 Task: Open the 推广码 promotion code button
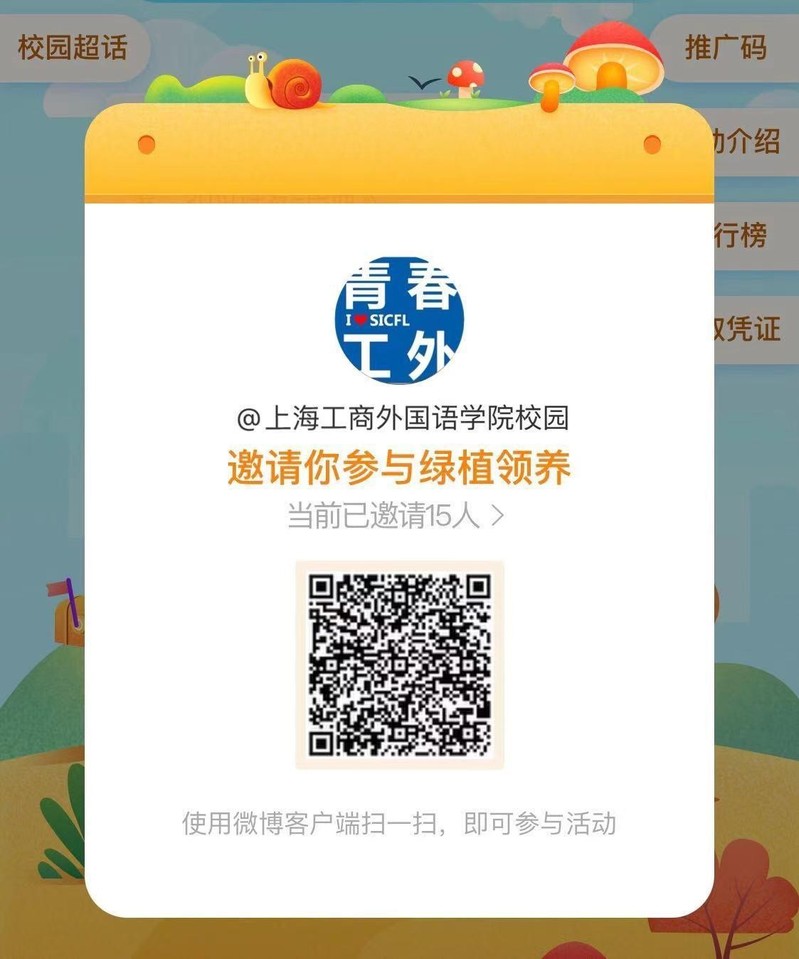coord(725,47)
